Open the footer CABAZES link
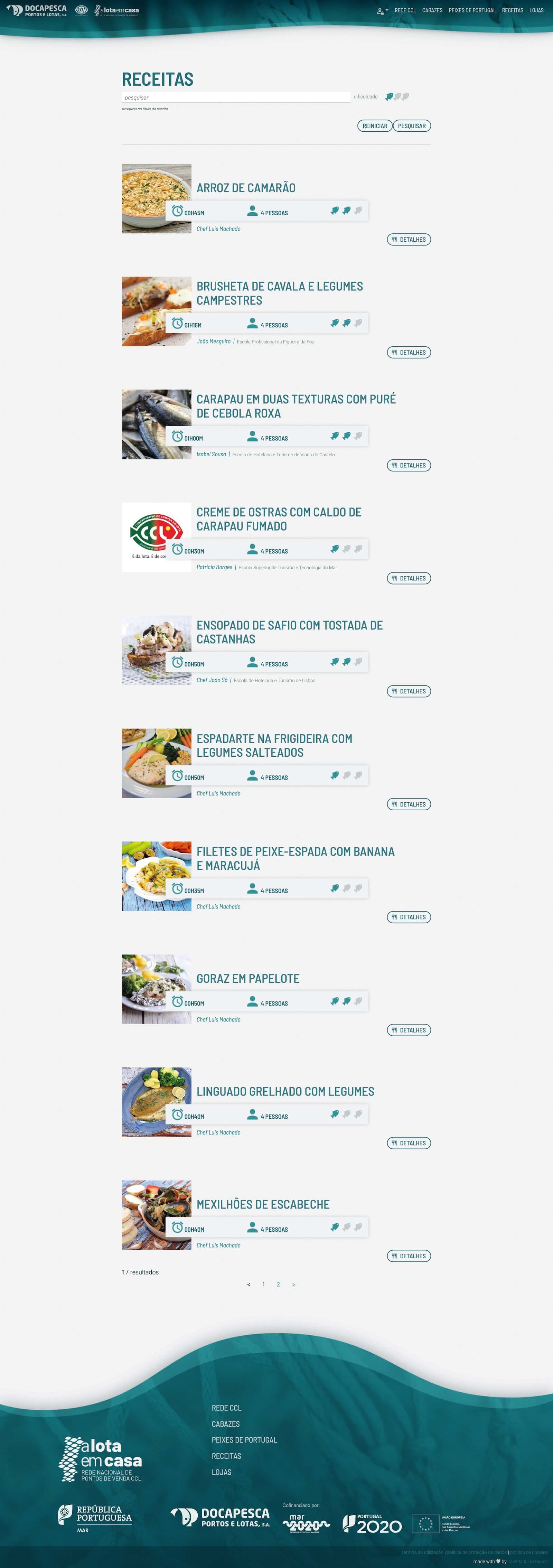 (x=225, y=1424)
